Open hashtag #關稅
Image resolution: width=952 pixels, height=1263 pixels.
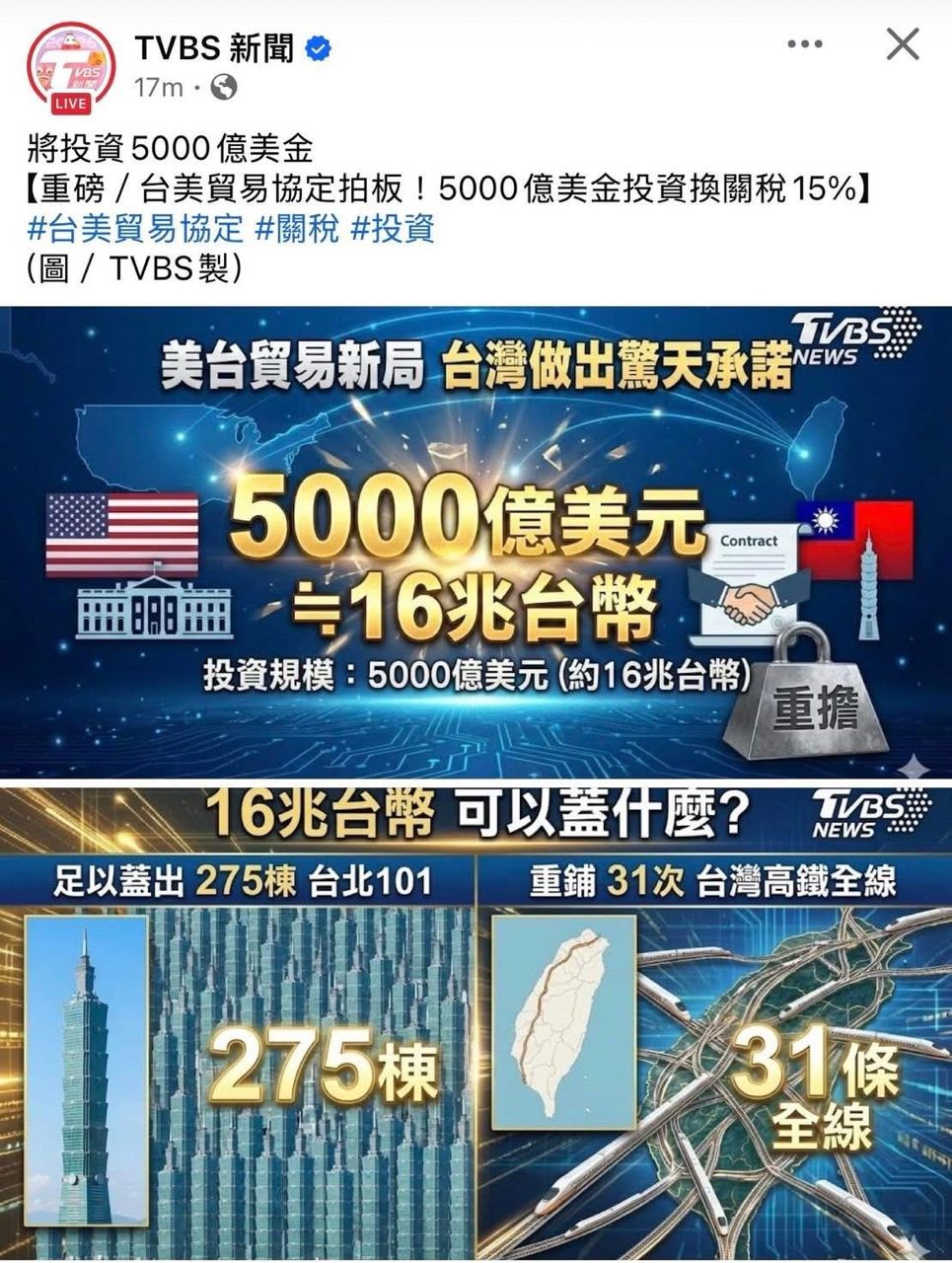297,229
